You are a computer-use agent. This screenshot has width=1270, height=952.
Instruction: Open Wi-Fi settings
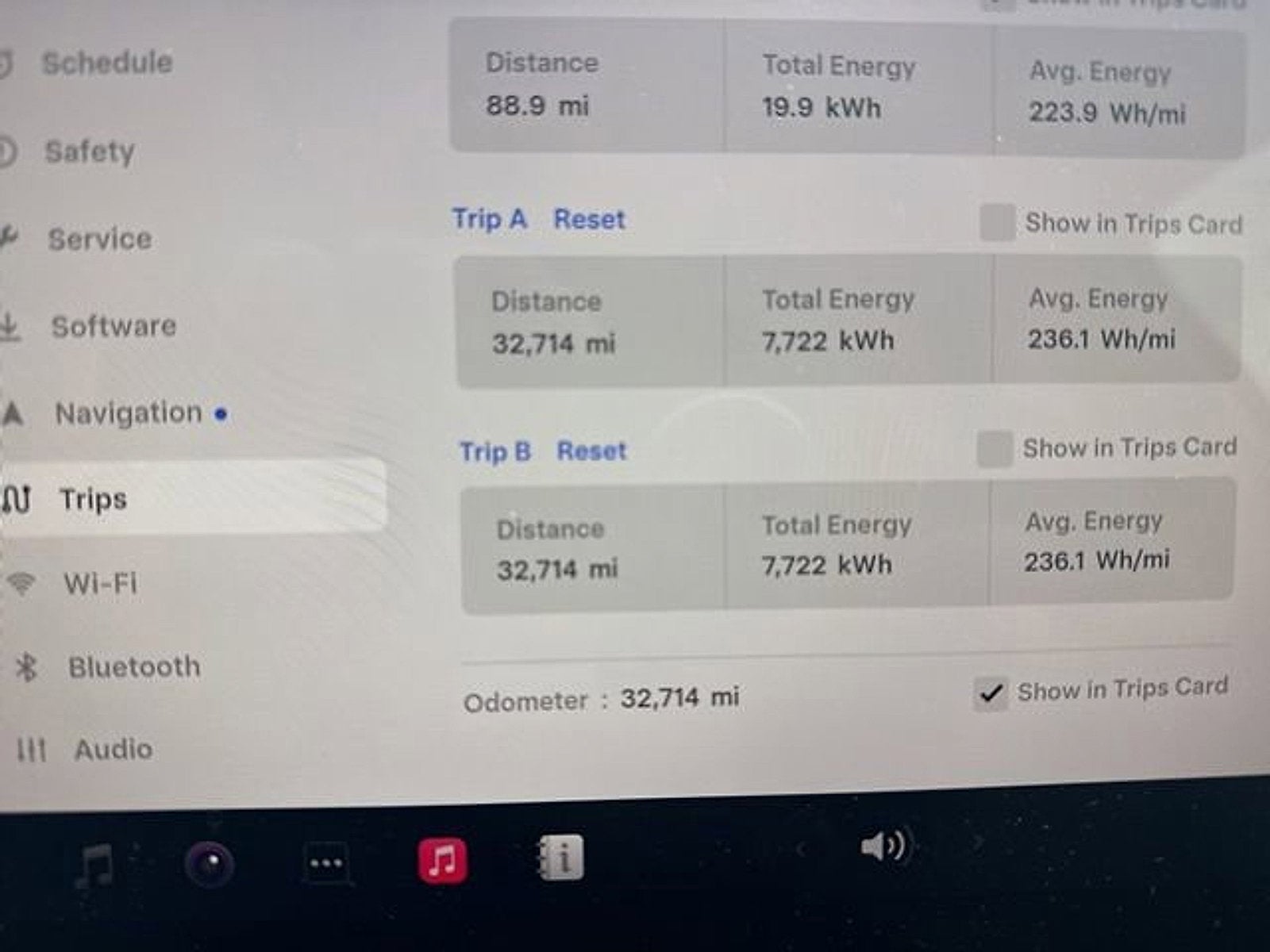tap(100, 584)
